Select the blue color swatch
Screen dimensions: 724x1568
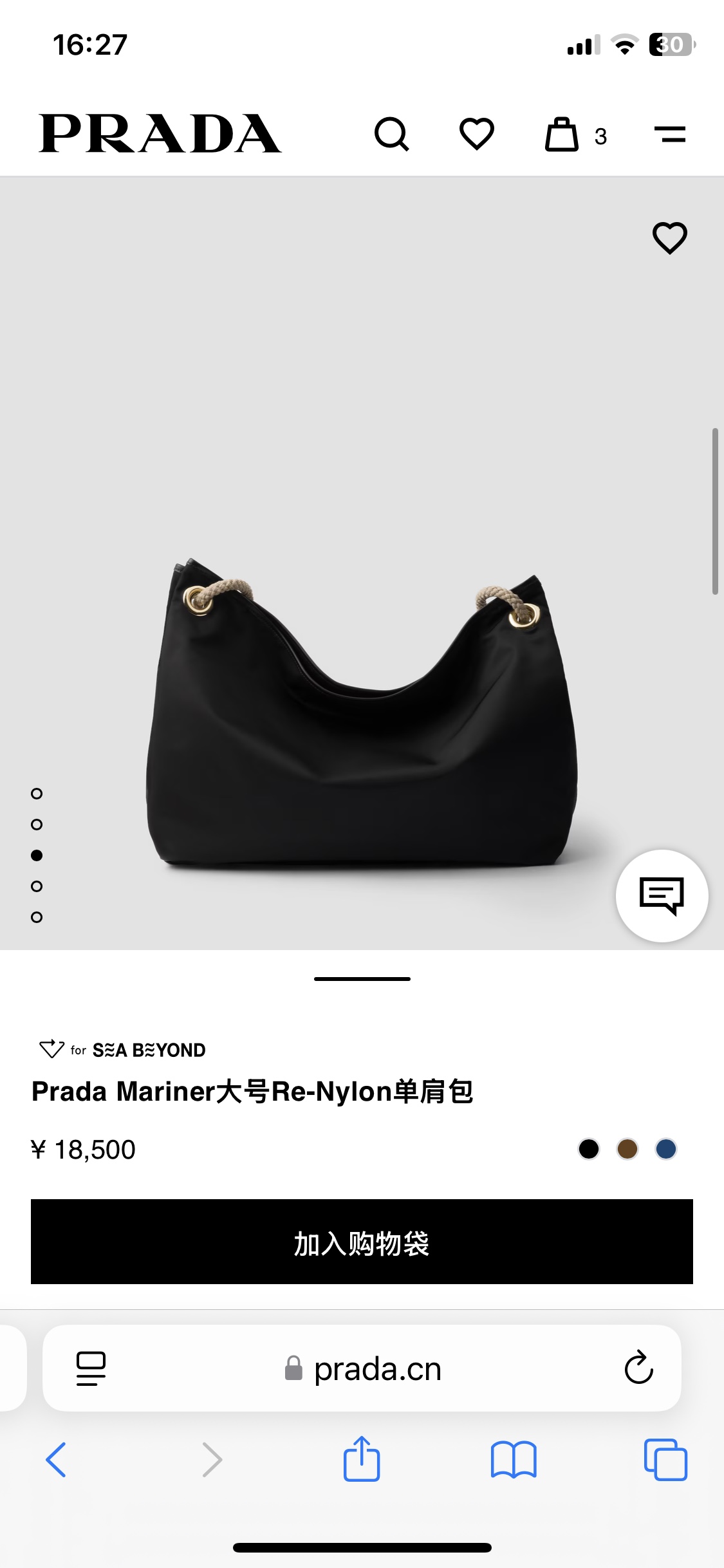(666, 1149)
